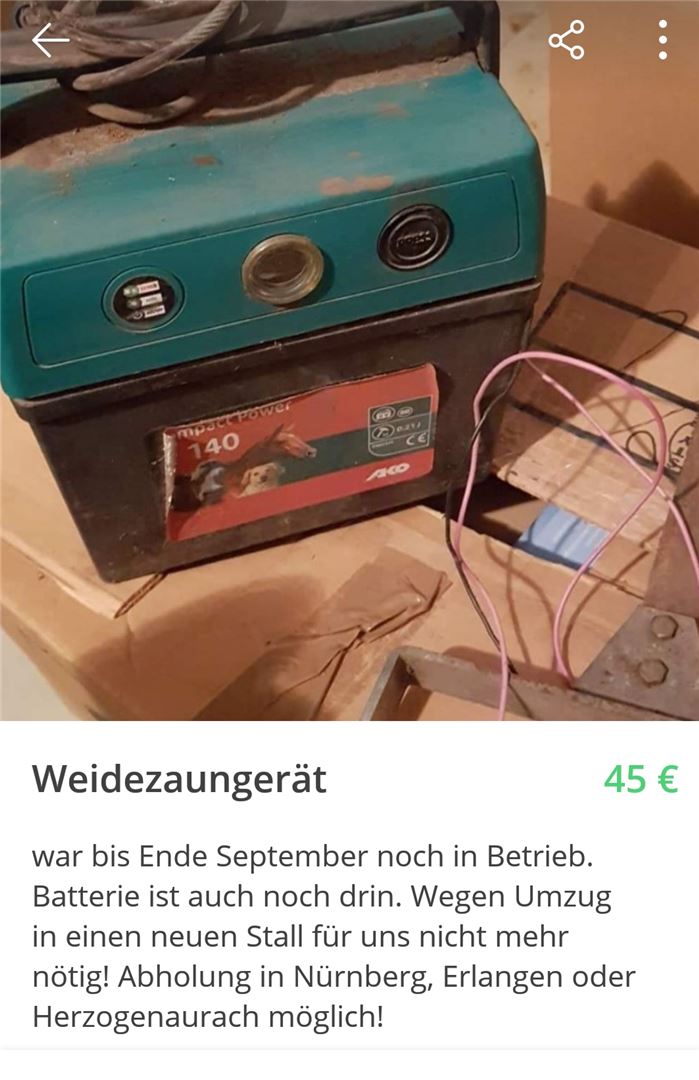Share this Weidezaungerät listing
699x1080 pixels.
(x=566, y=40)
